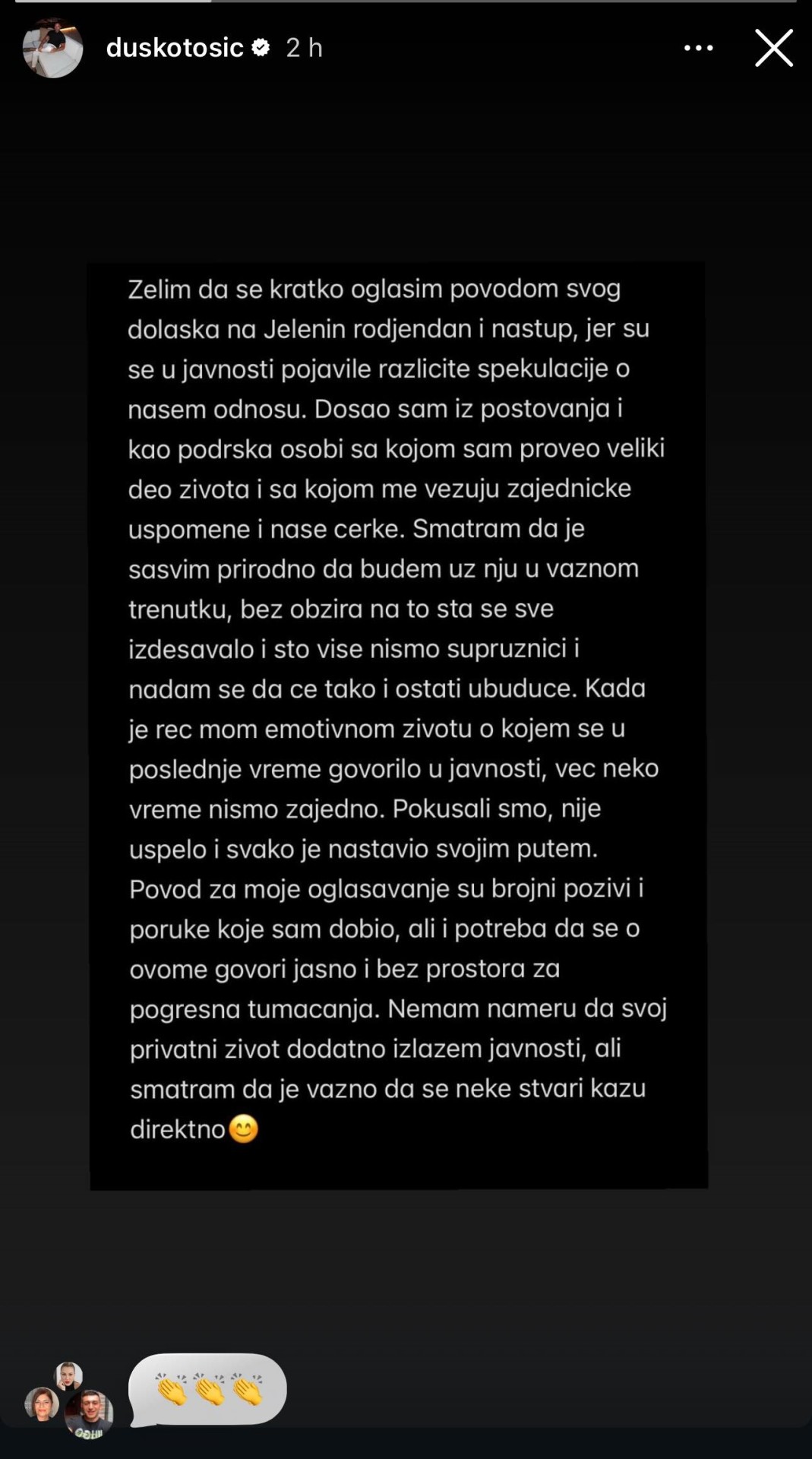This screenshot has width=812, height=1459.
Task: Open the three-dot story options menu
Action: (x=698, y=48)
